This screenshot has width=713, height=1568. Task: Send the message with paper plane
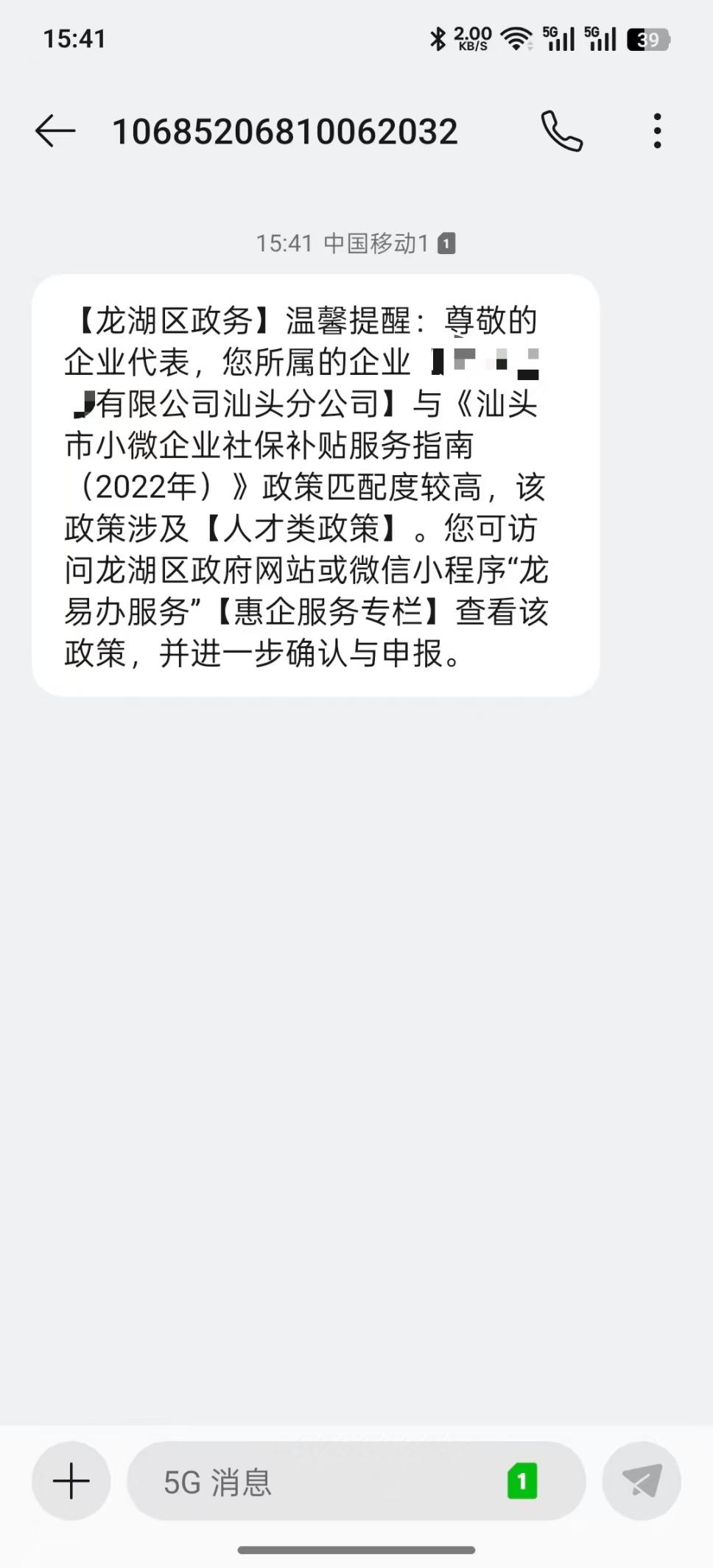tap(641, 1481)
